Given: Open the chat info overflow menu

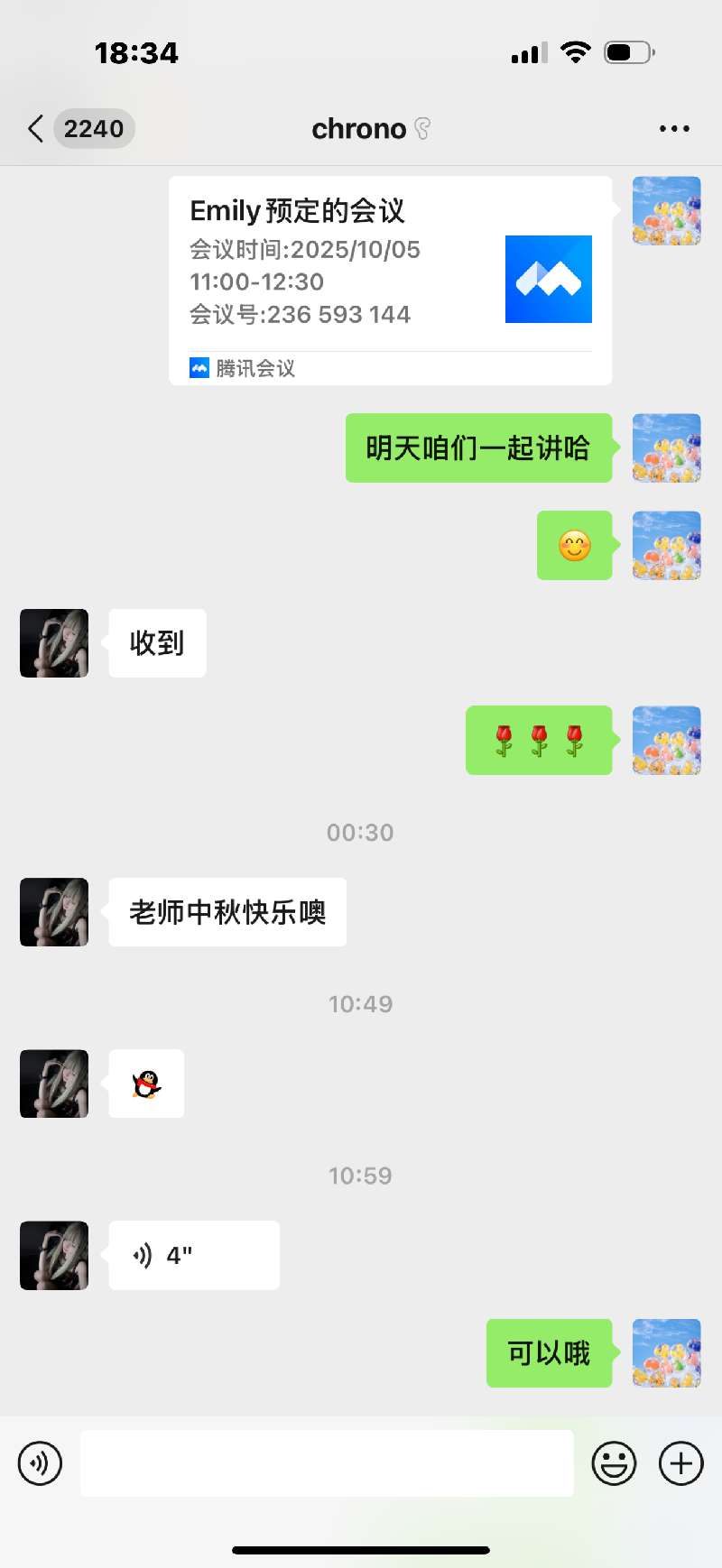Looking at the screenshot, I should click(x=673, y=129).
